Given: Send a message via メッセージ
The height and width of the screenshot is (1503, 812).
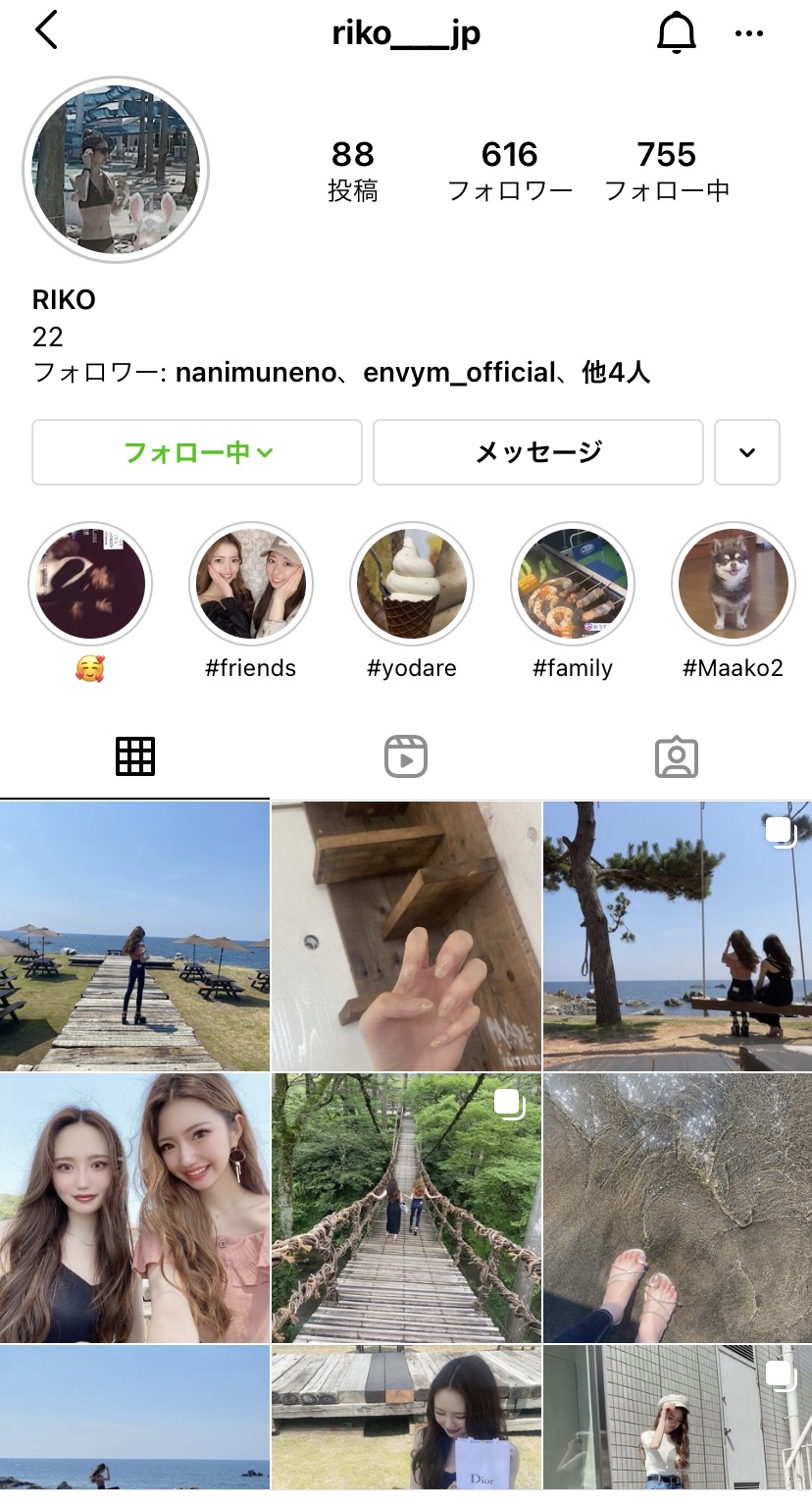Looking at the screenshot, I should pos(537,452).
